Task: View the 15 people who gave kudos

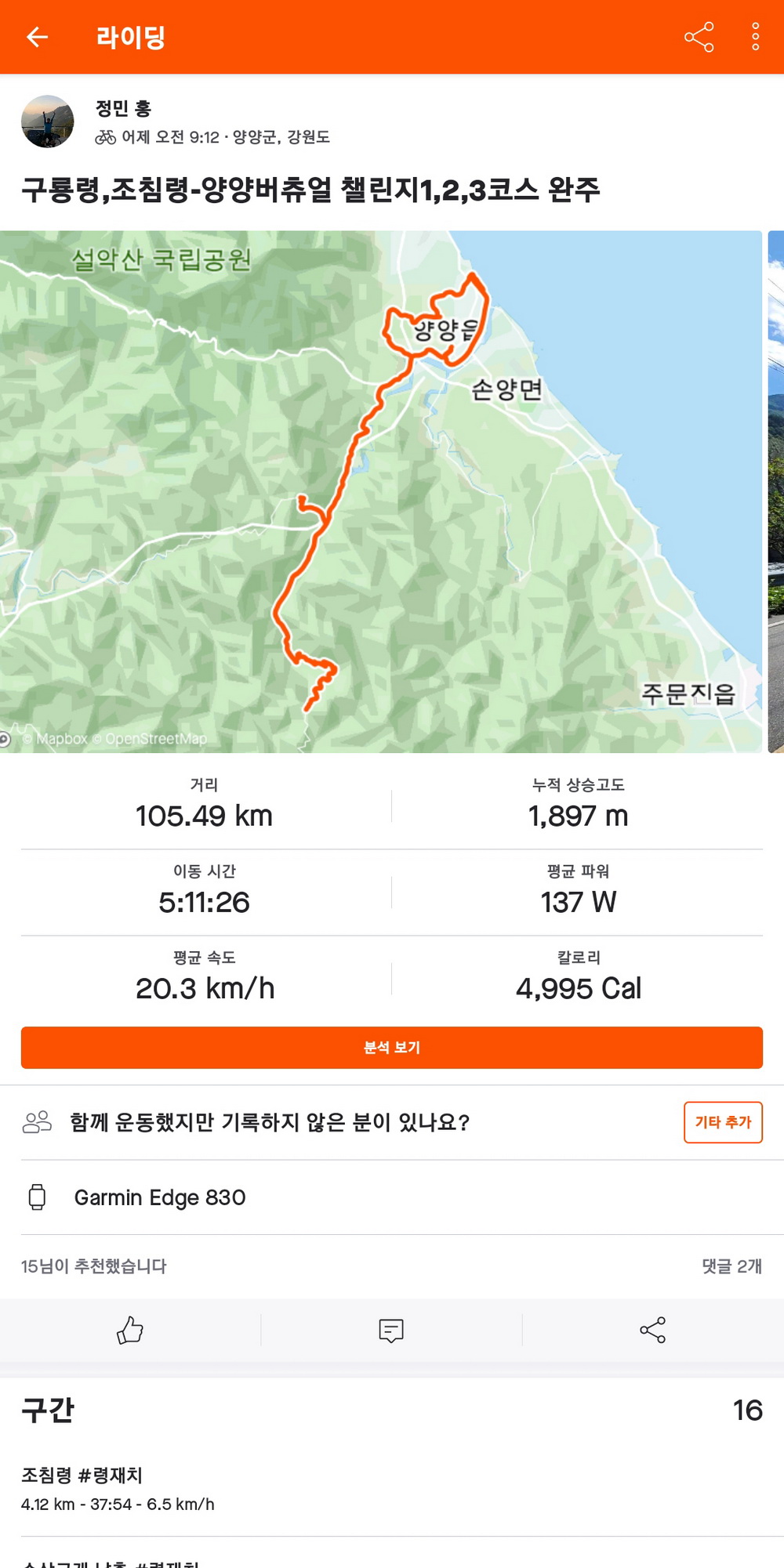Action: tap(94, 1266)
